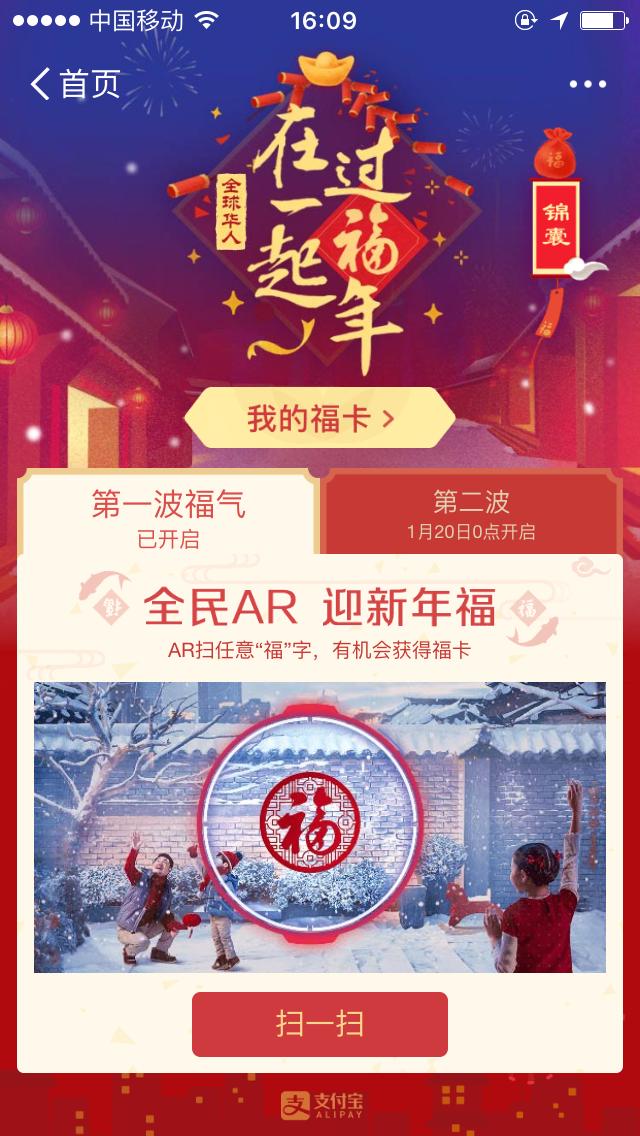Open the three-dot overflow menu

pos(587,85)
